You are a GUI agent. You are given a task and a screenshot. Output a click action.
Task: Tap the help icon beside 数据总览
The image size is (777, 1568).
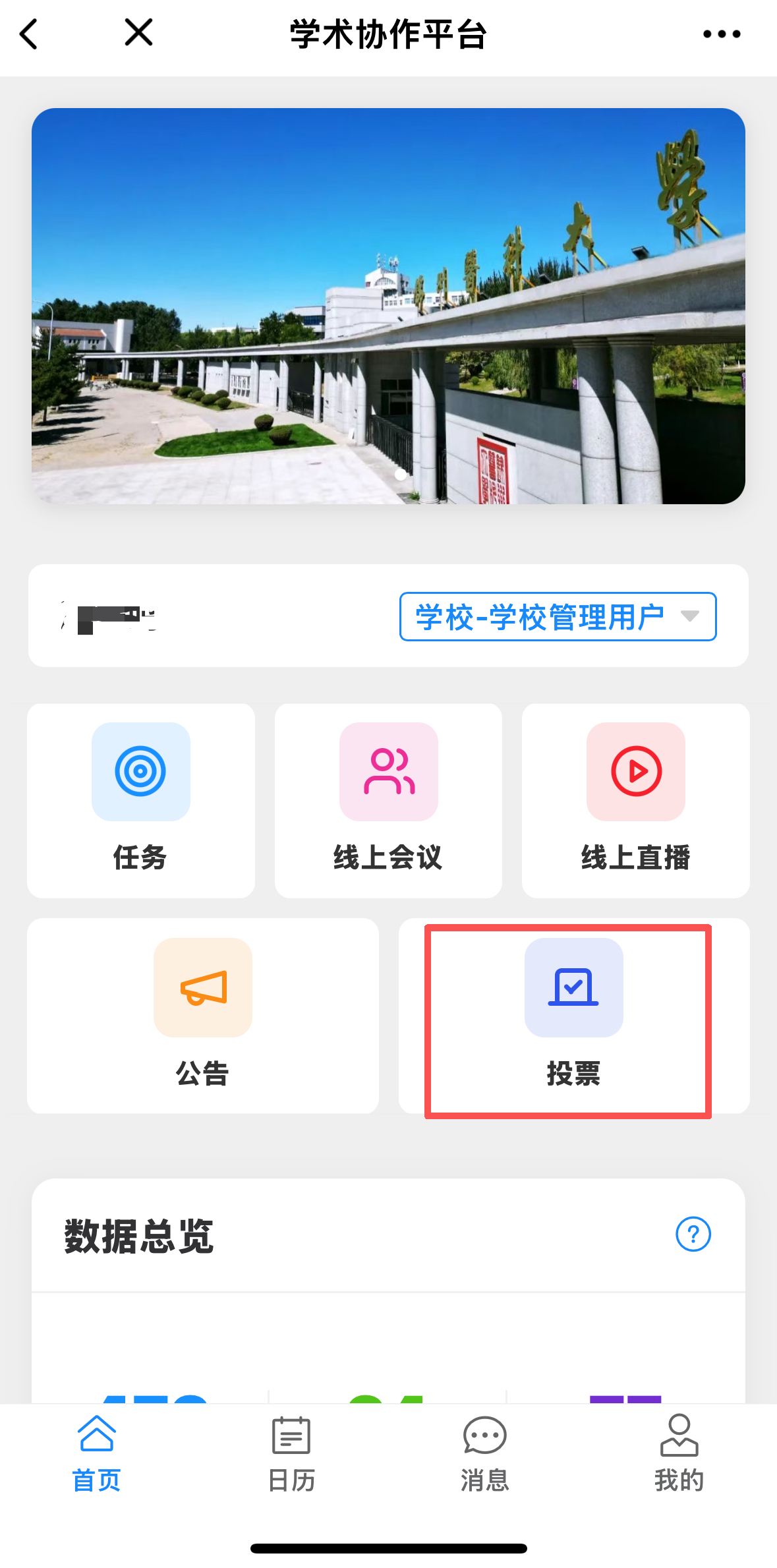coord(693,1234)
